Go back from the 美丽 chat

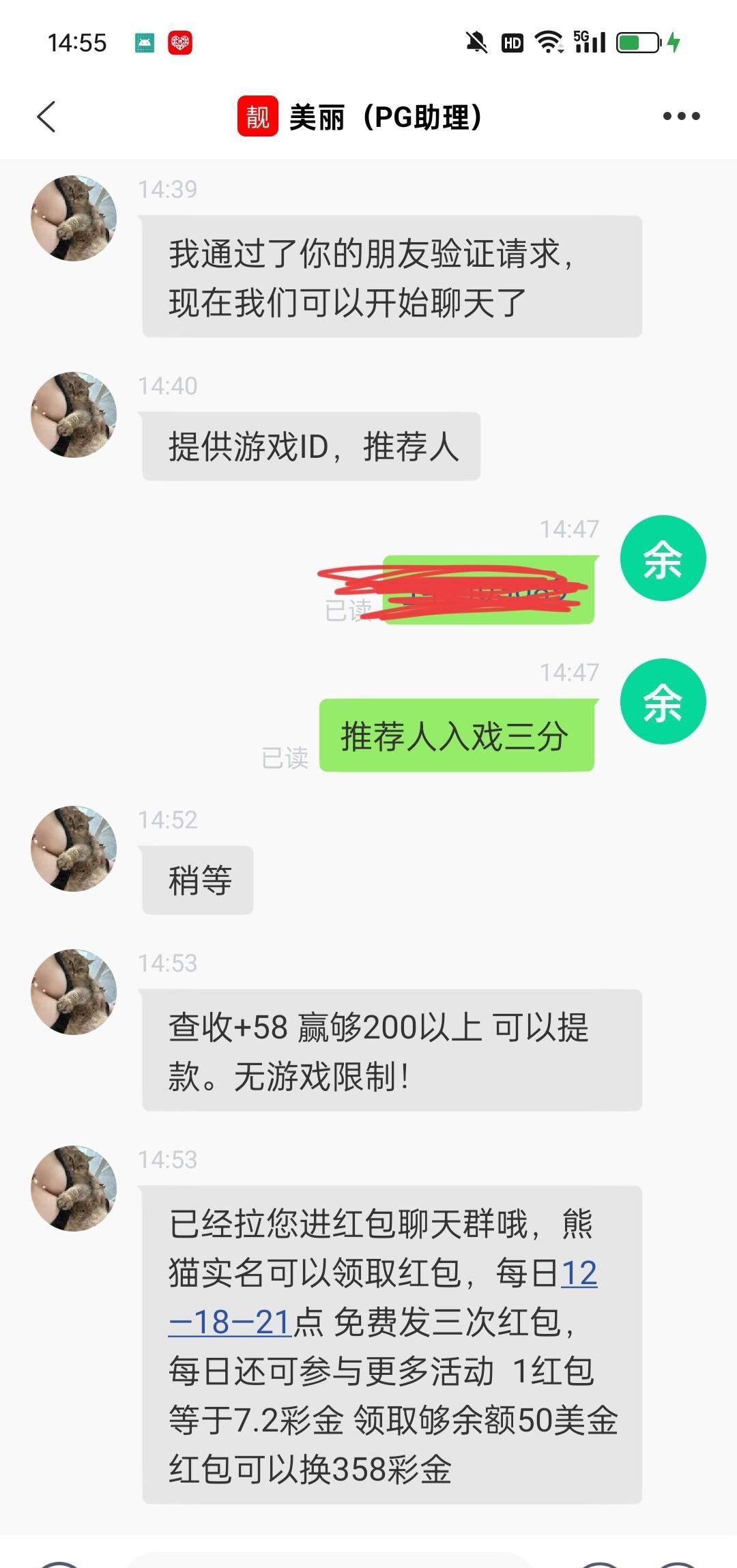[x=46, y=117]
